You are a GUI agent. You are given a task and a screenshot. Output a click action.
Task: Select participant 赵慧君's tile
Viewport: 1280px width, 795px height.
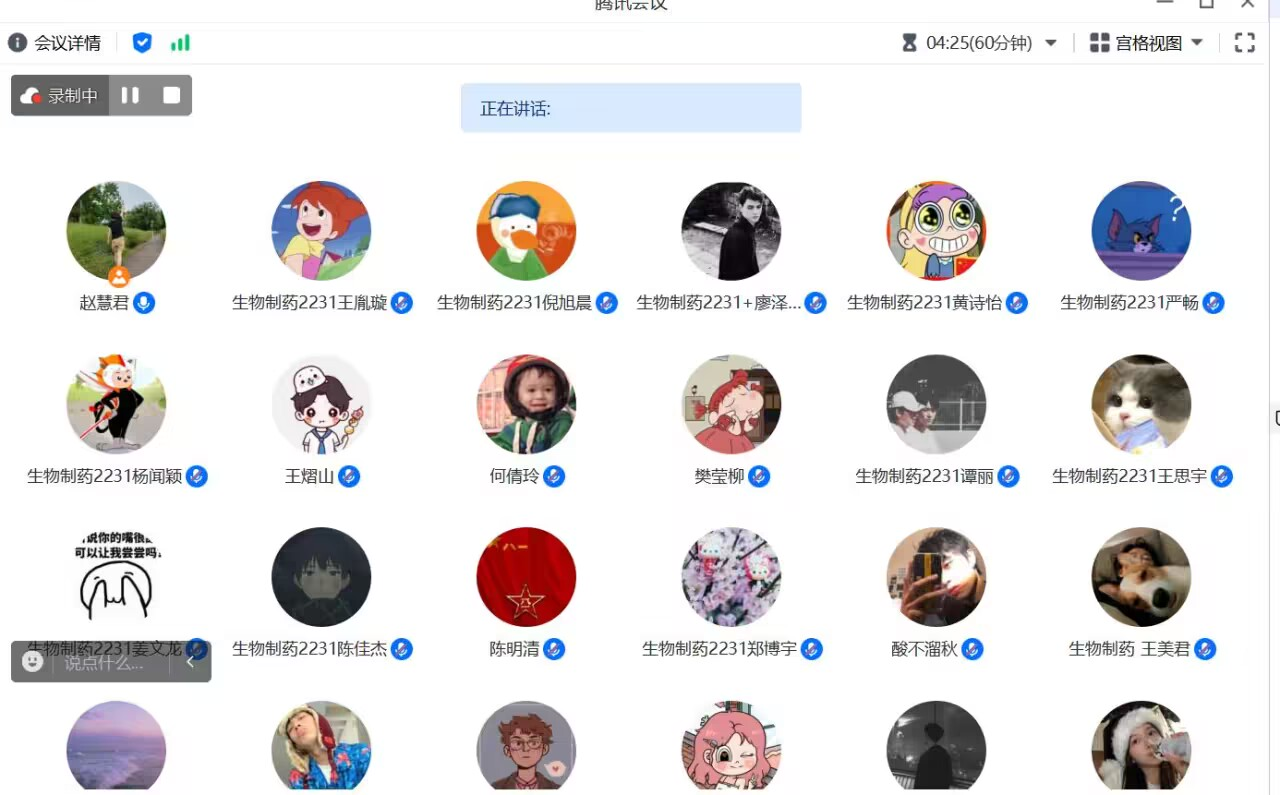[116, 231]
